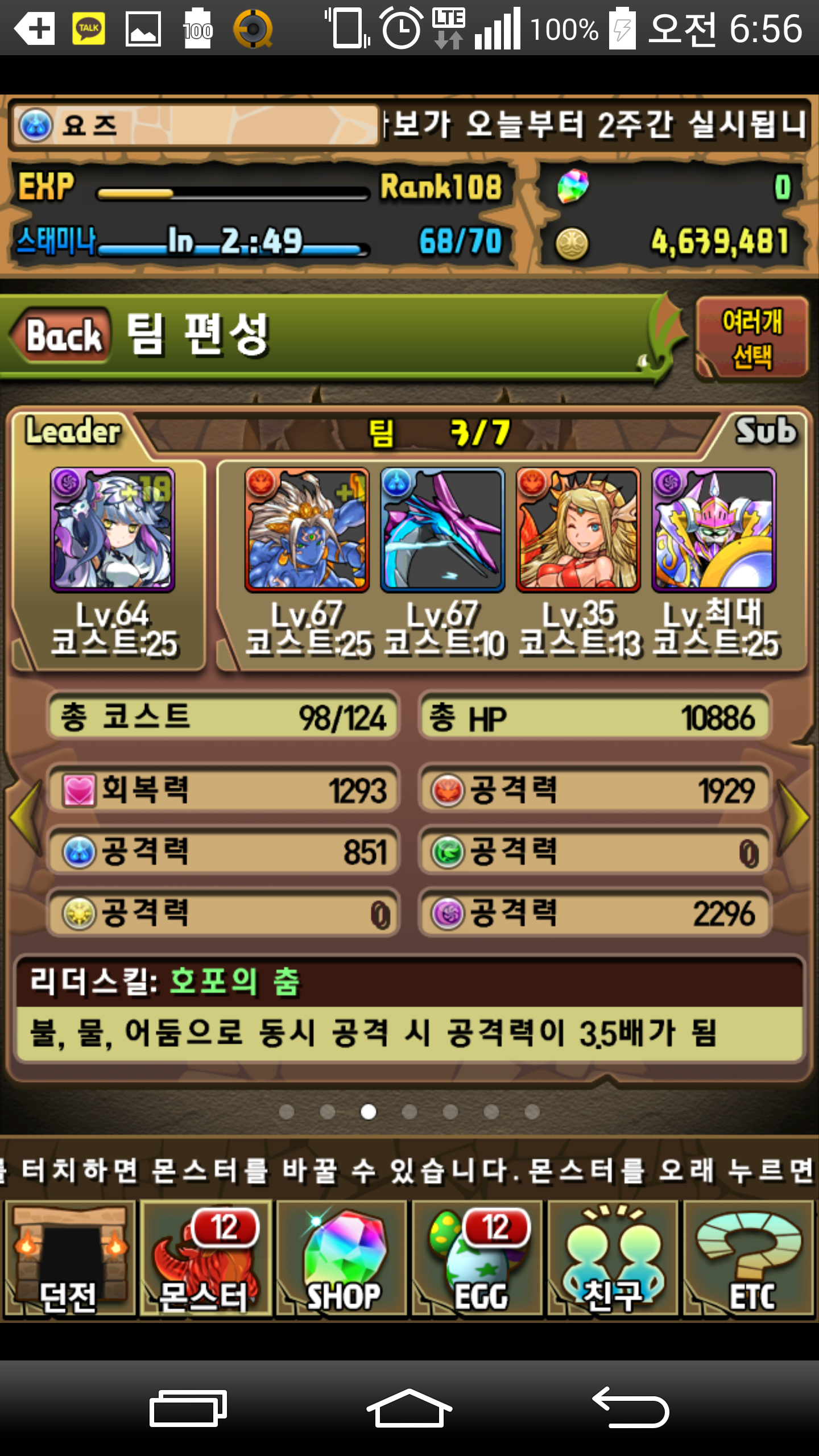Viewport: 819px width, 1456px height.
Task: Select the Lv.35 blonde sub monster
Action: click(x=578, y=530)
